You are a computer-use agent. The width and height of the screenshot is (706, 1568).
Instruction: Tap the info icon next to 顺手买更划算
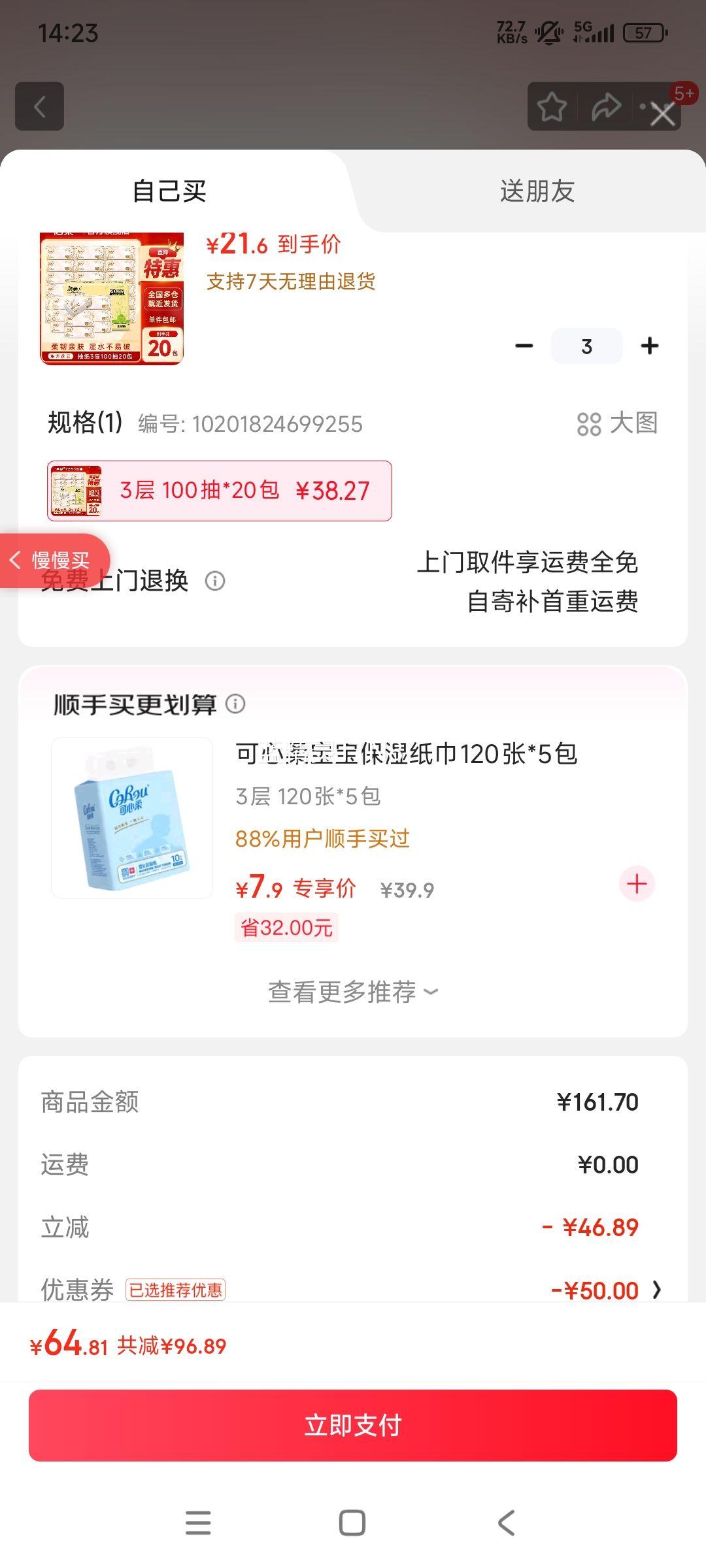(237, 705)
